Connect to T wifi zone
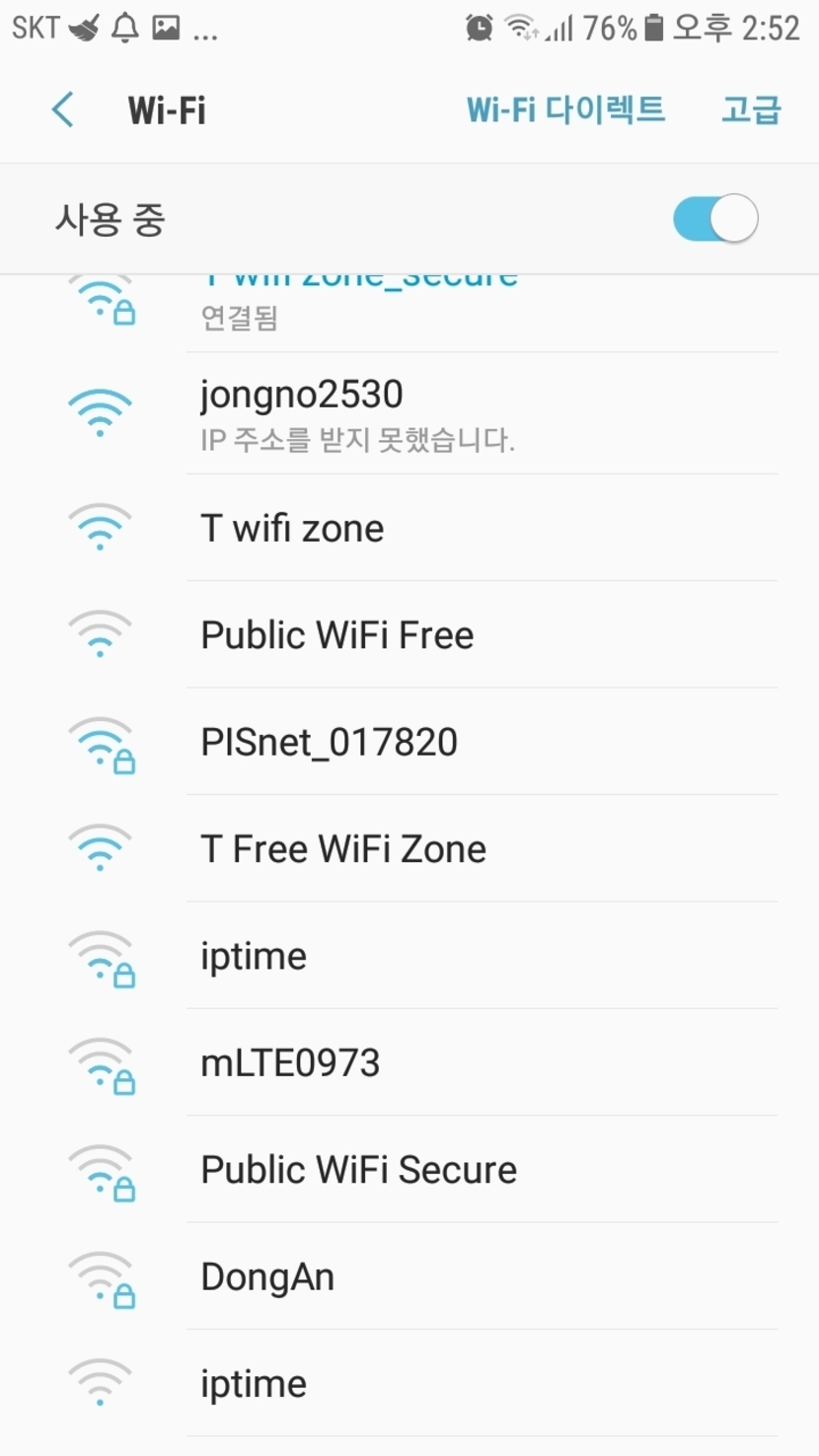The width and height of the screenshot is (819, 1456). pyautogui.click(x=395, y=529)
